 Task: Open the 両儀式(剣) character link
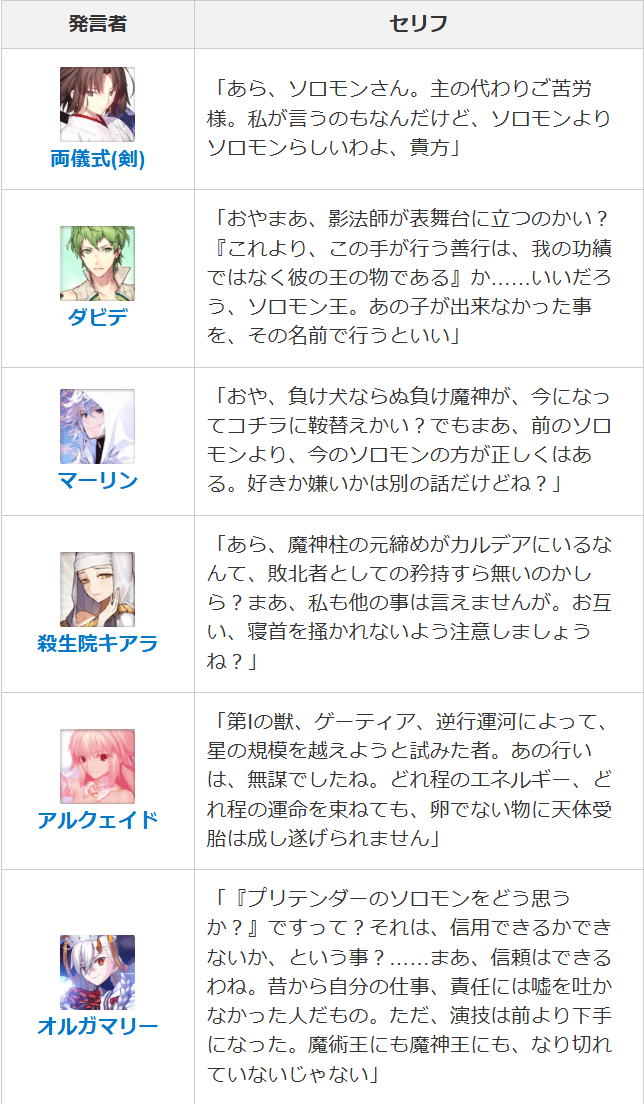[97, 159]
